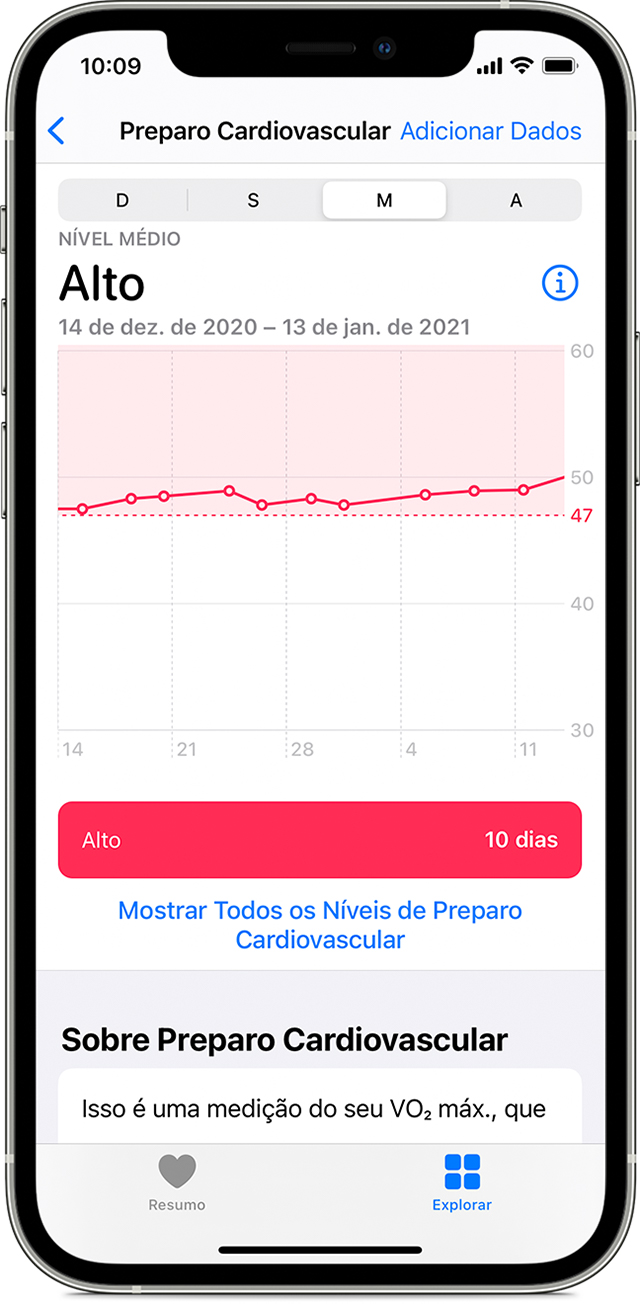Switch chart to the A yearly view
Screen dimensions: 640x1304
[x=516, y=200]
